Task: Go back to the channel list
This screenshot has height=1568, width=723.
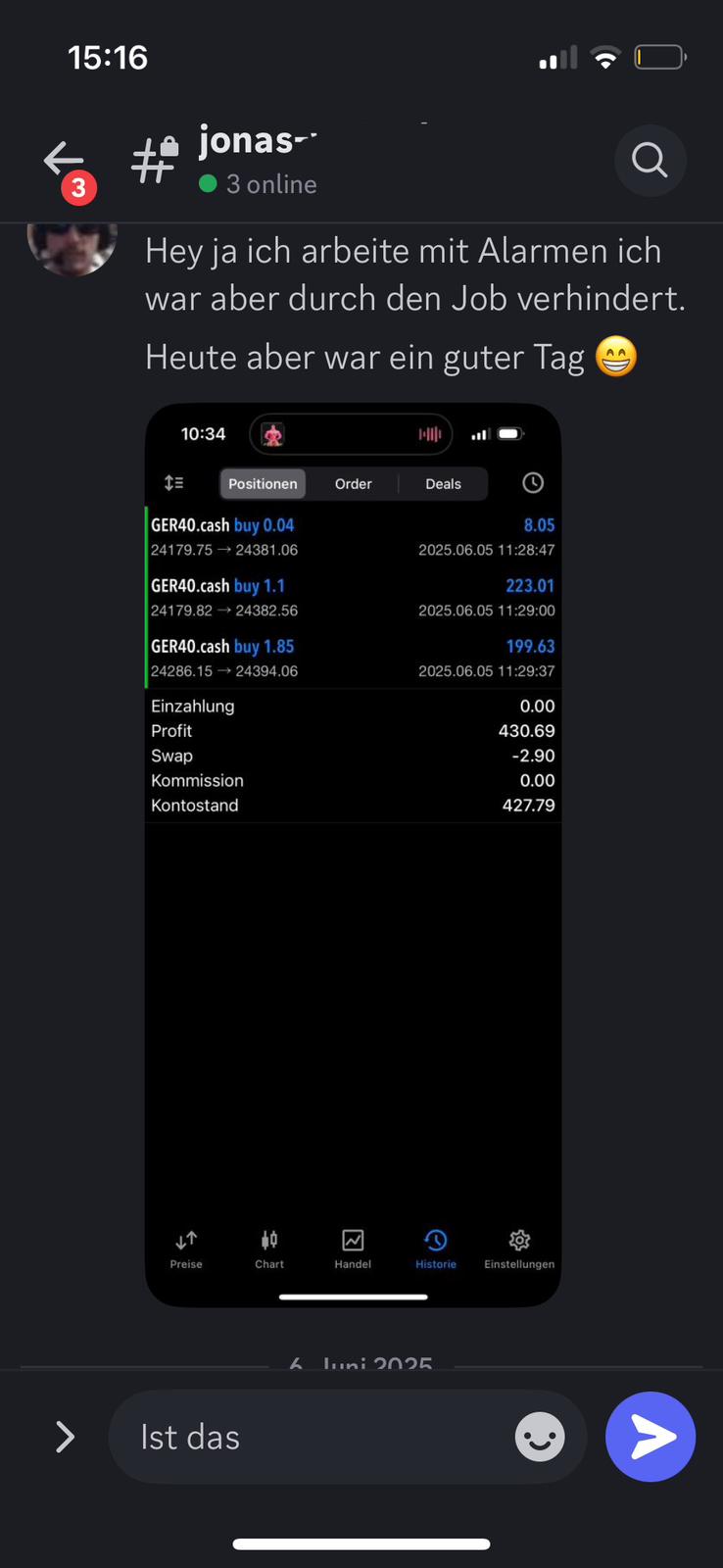Action: [x=65, y=160]
